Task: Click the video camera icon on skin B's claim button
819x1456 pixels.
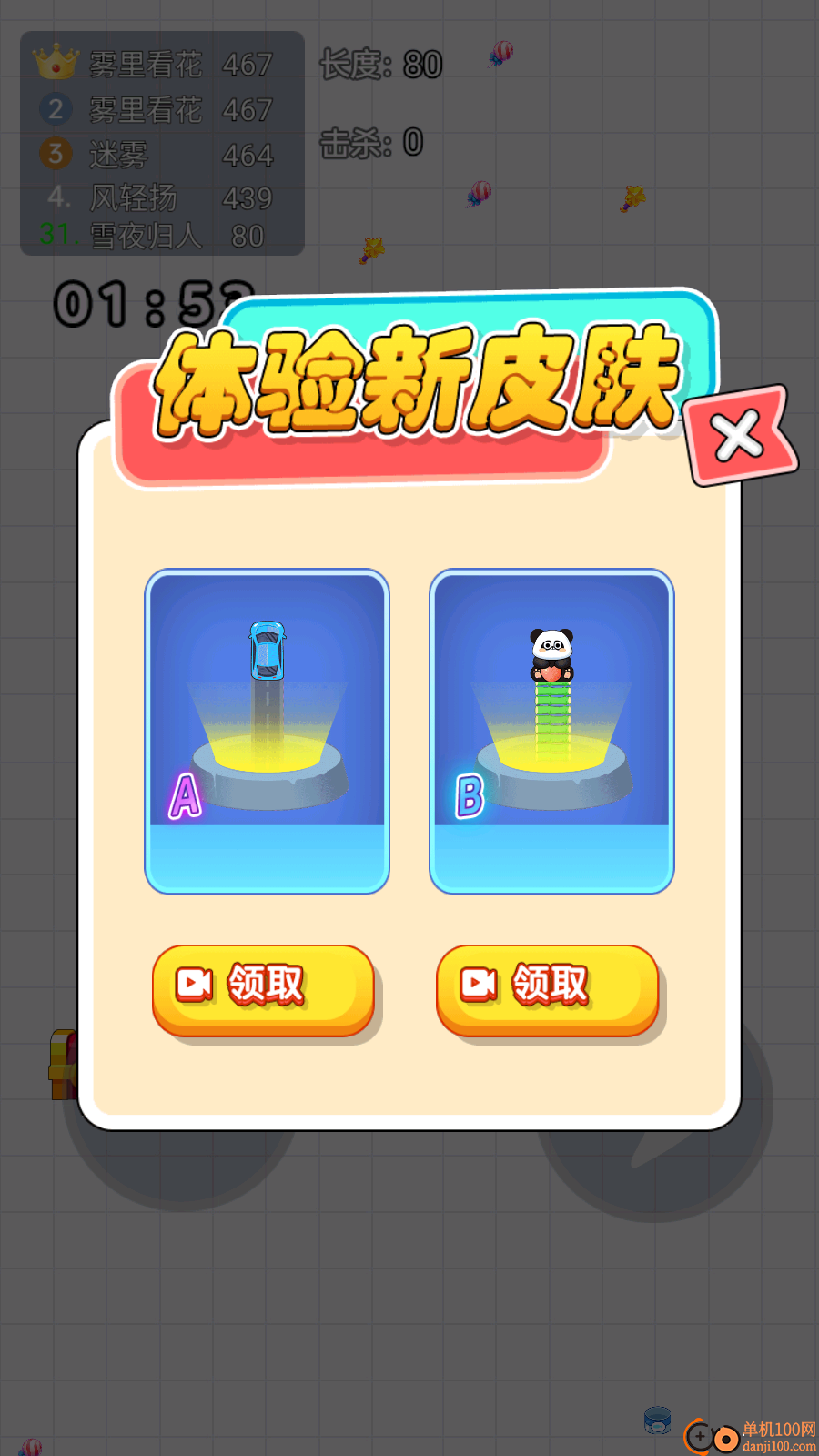Action: coord(477,982)
